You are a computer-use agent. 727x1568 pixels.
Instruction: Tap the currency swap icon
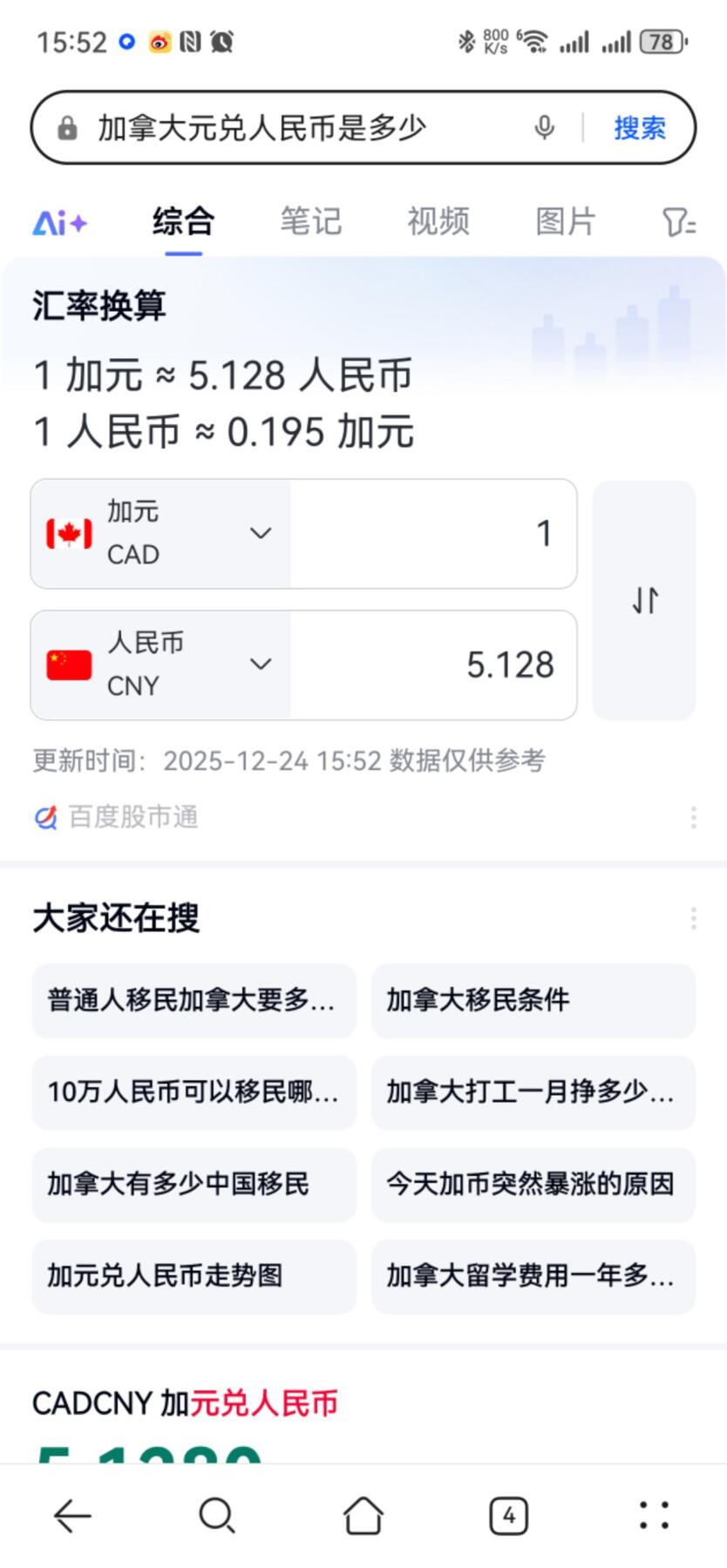[643, 599]
